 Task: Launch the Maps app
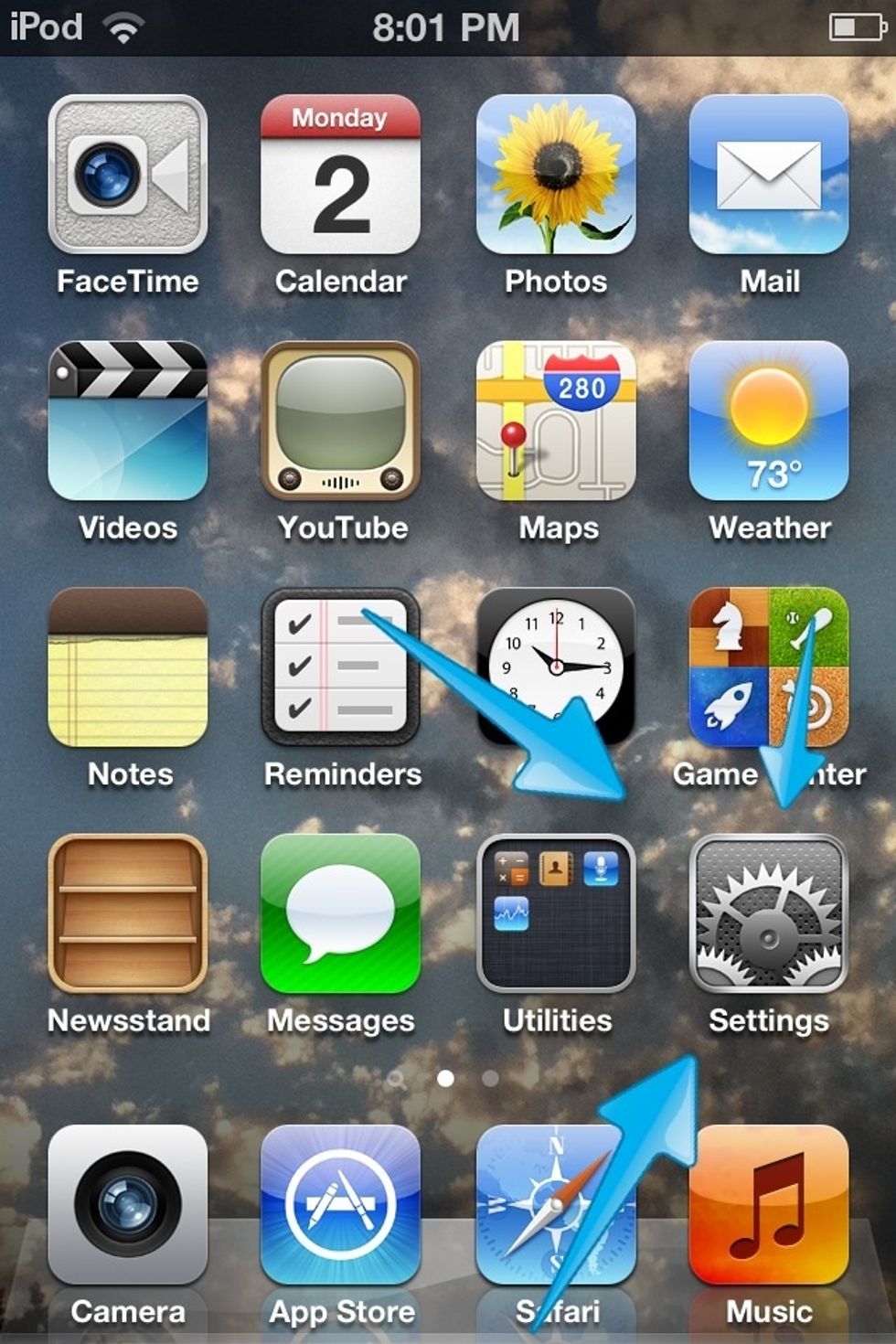[556, 421]
